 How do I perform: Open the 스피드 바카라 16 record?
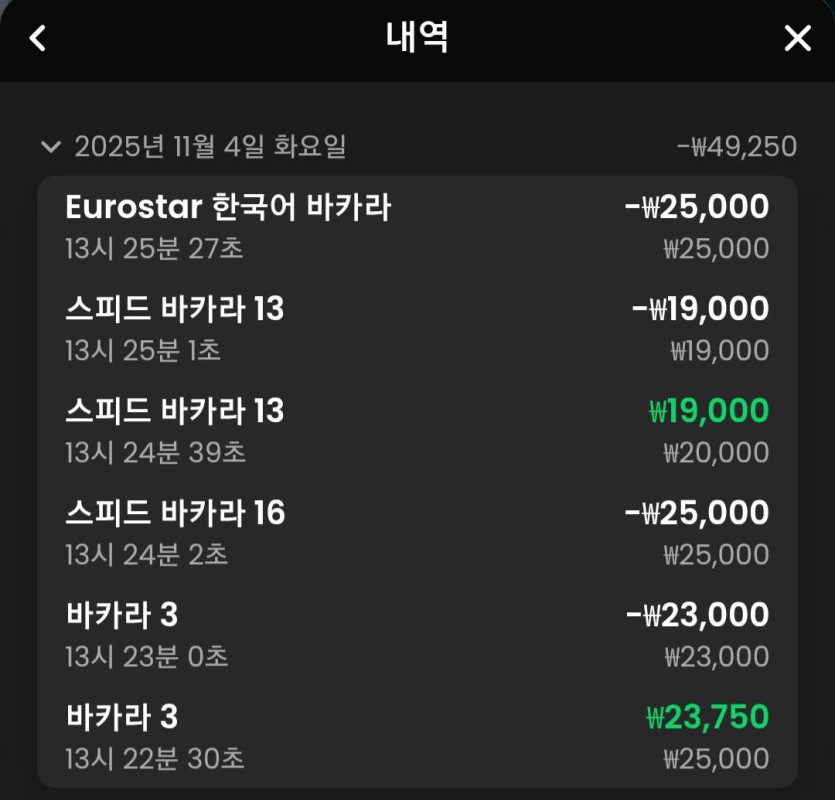(x=417, y=533)
